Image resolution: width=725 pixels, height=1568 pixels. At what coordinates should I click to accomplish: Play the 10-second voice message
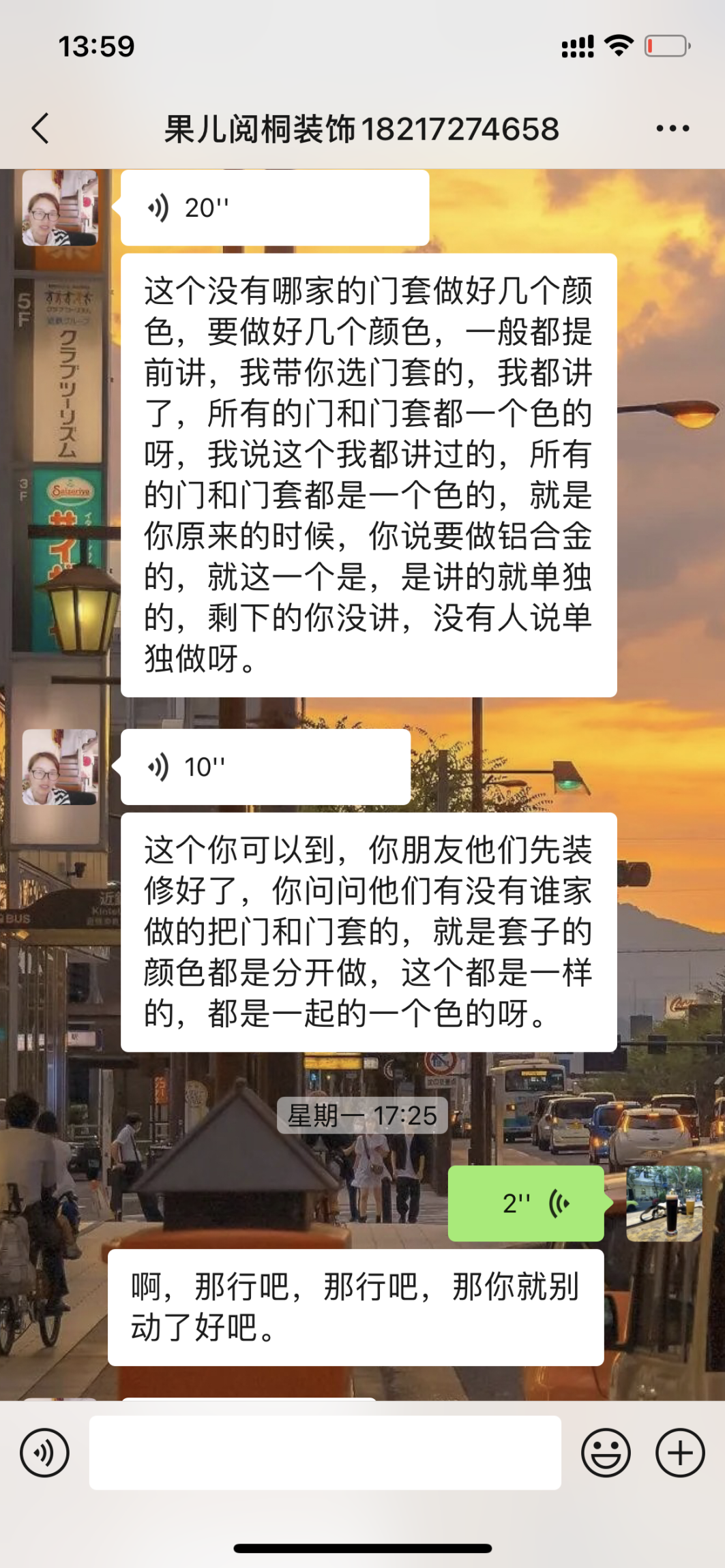click(265, 767)
